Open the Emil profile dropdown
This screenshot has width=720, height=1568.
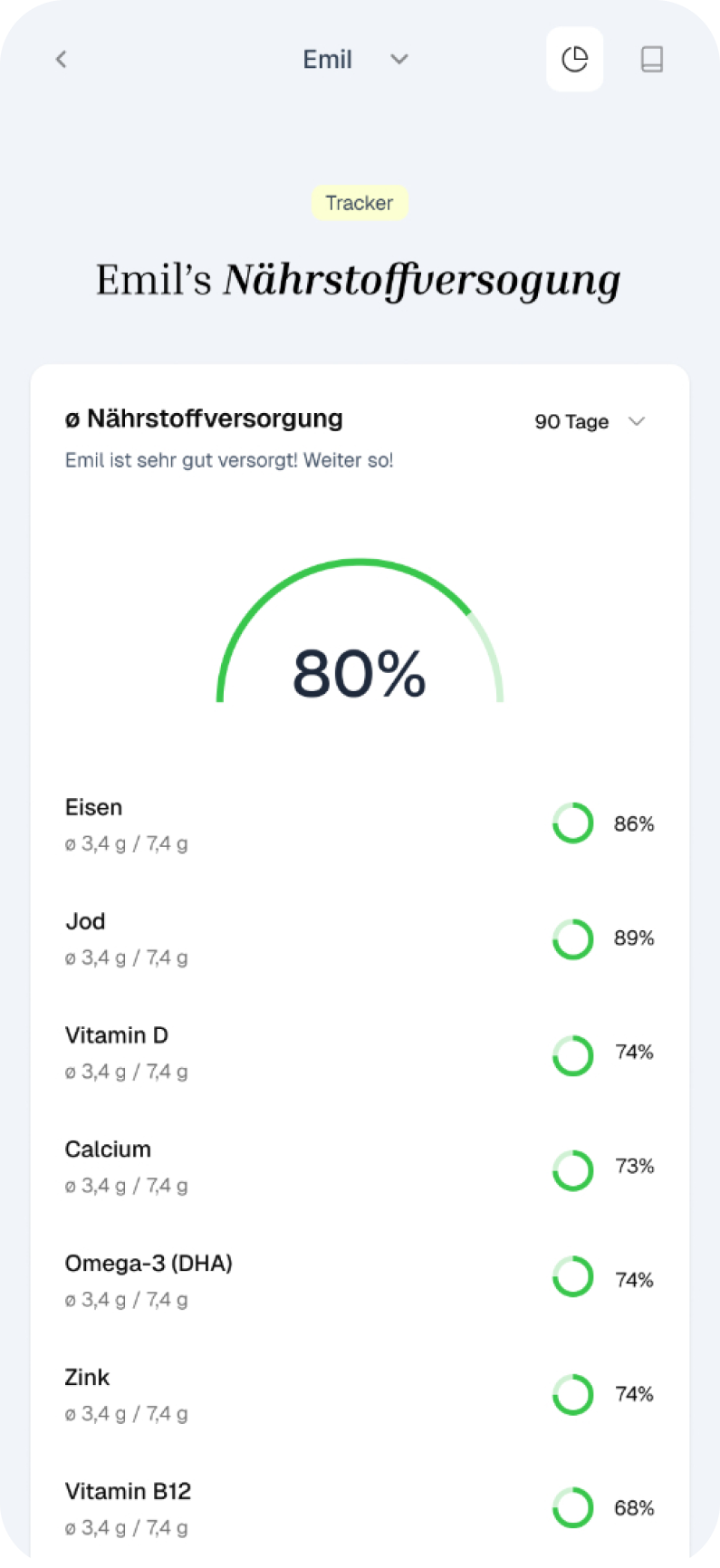(x=398, y=59)
